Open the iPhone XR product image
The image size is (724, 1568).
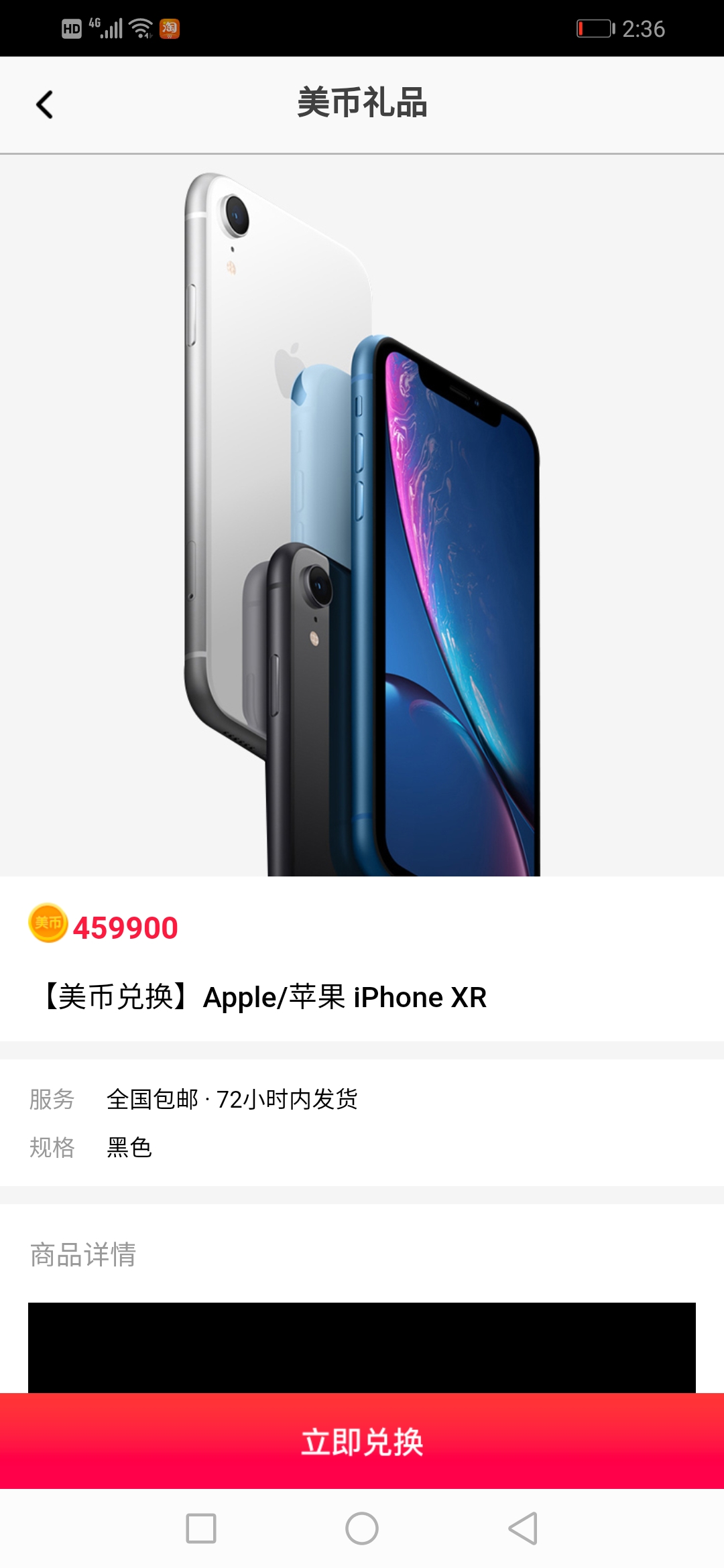(x=362, y=516)
